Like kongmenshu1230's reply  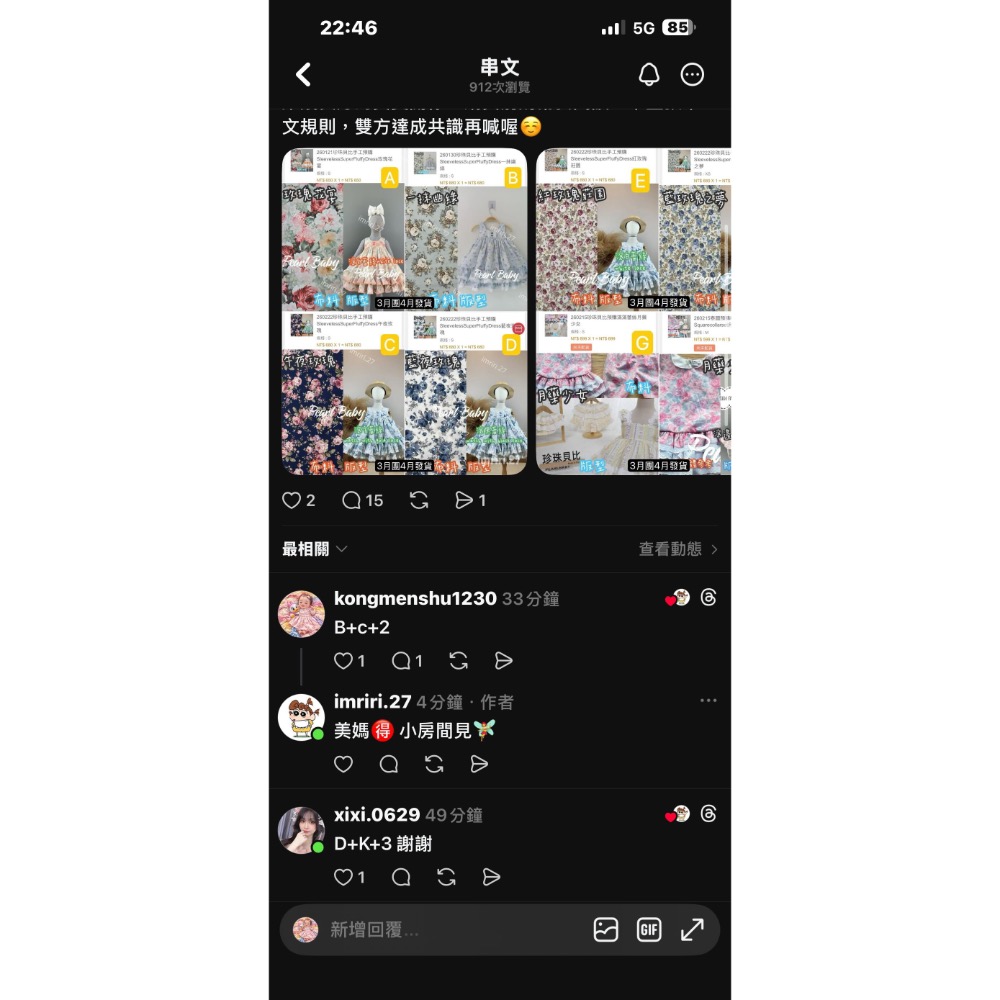click(344, 661)
